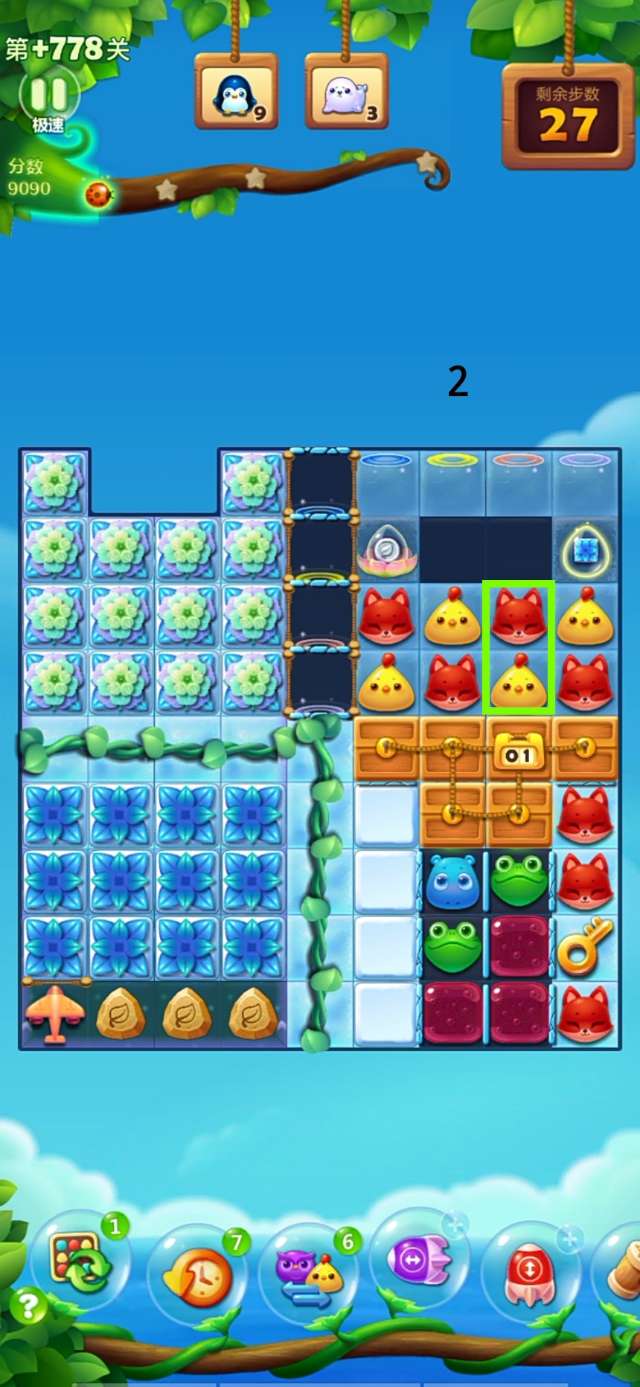Pause the game
The width and height of the screenshot is (640, 1387).
(x=48, y=95)
